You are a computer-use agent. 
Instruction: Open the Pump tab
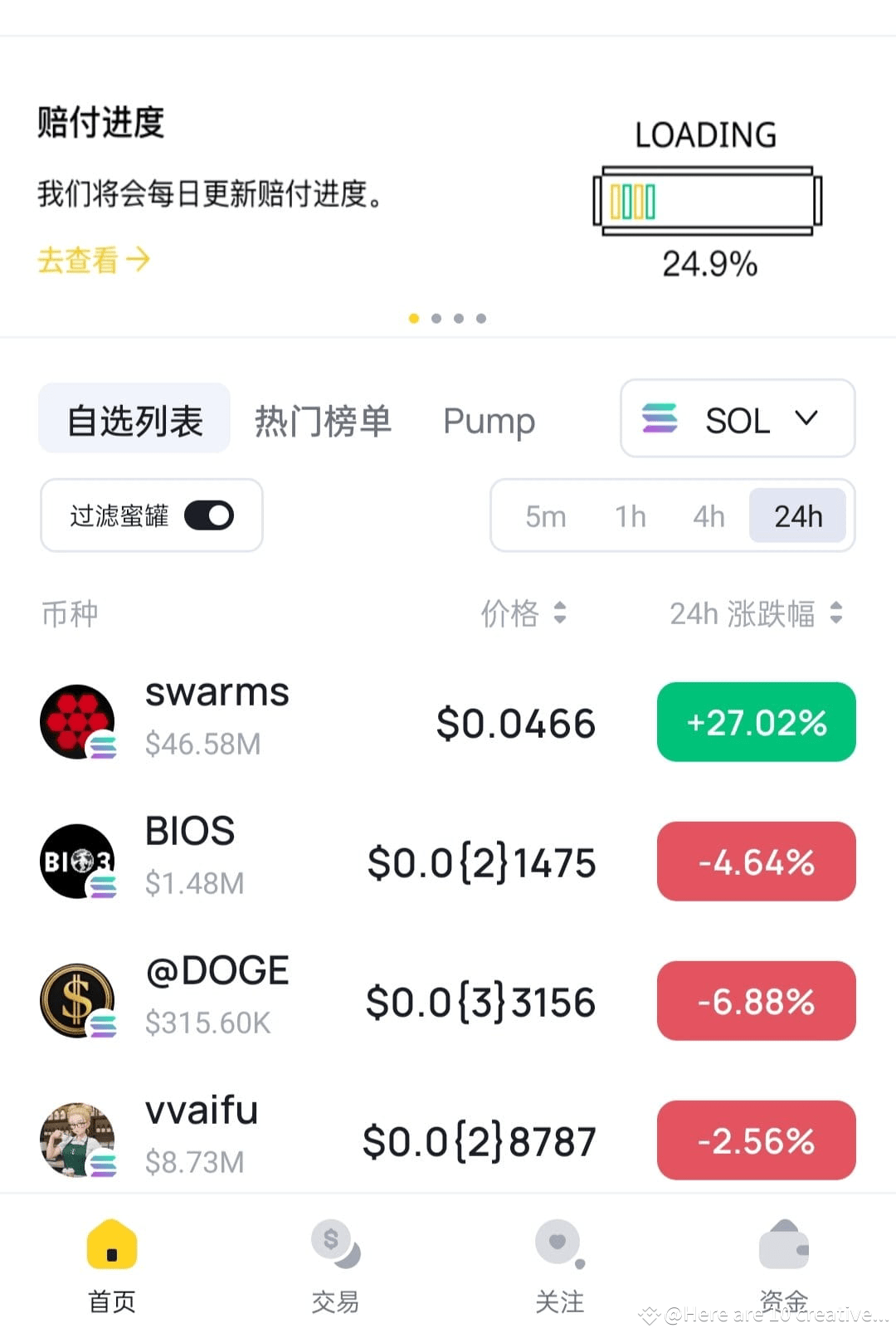tap(489, 420)
